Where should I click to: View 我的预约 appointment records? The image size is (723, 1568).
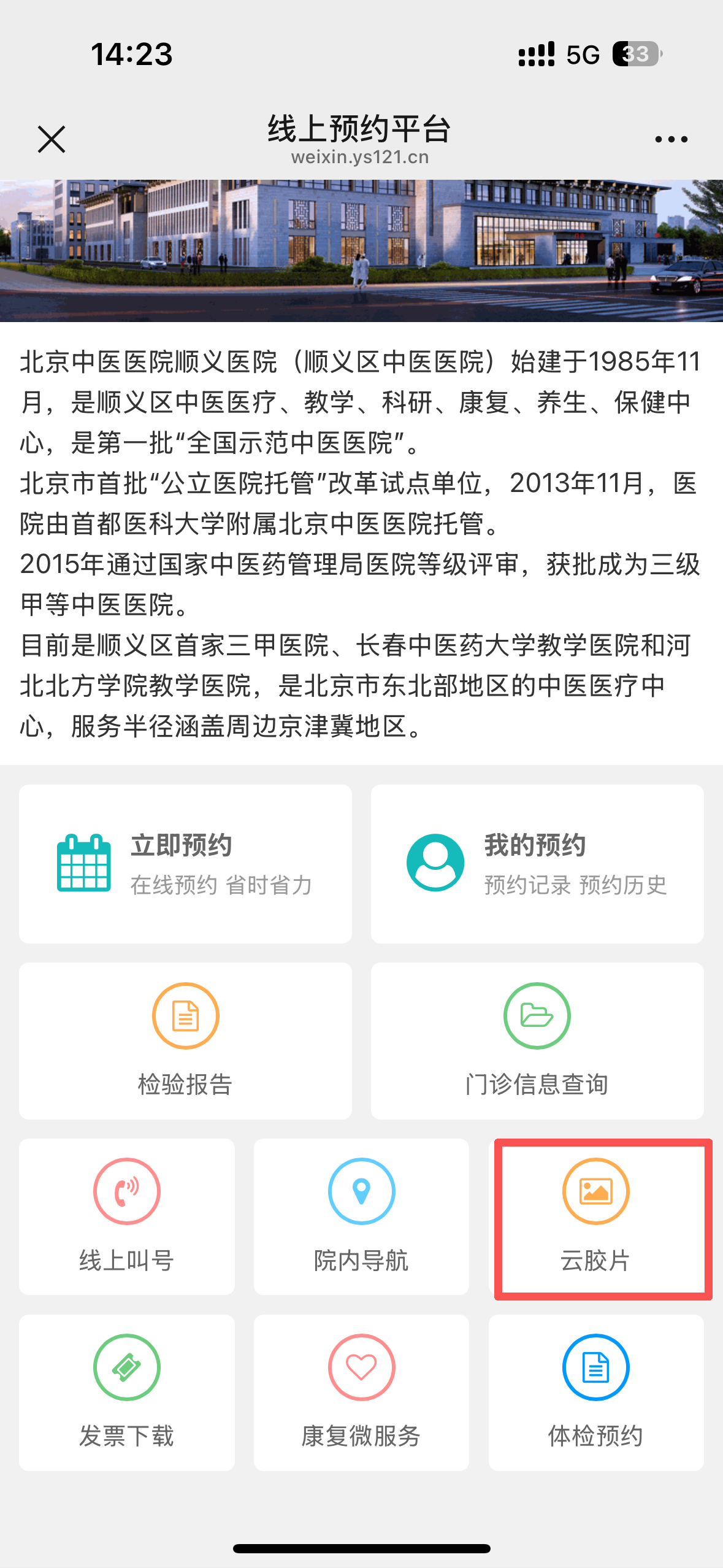[x=537, y=863]
